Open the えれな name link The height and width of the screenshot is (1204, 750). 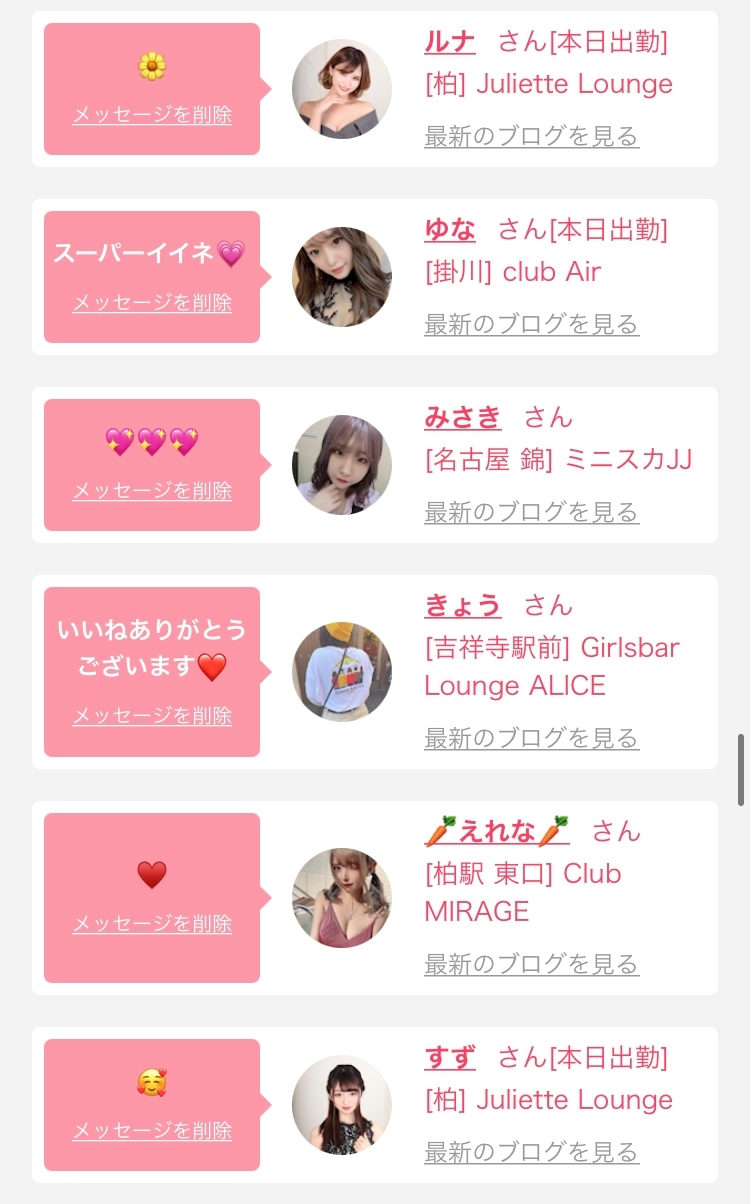click(x=497, y=832)
